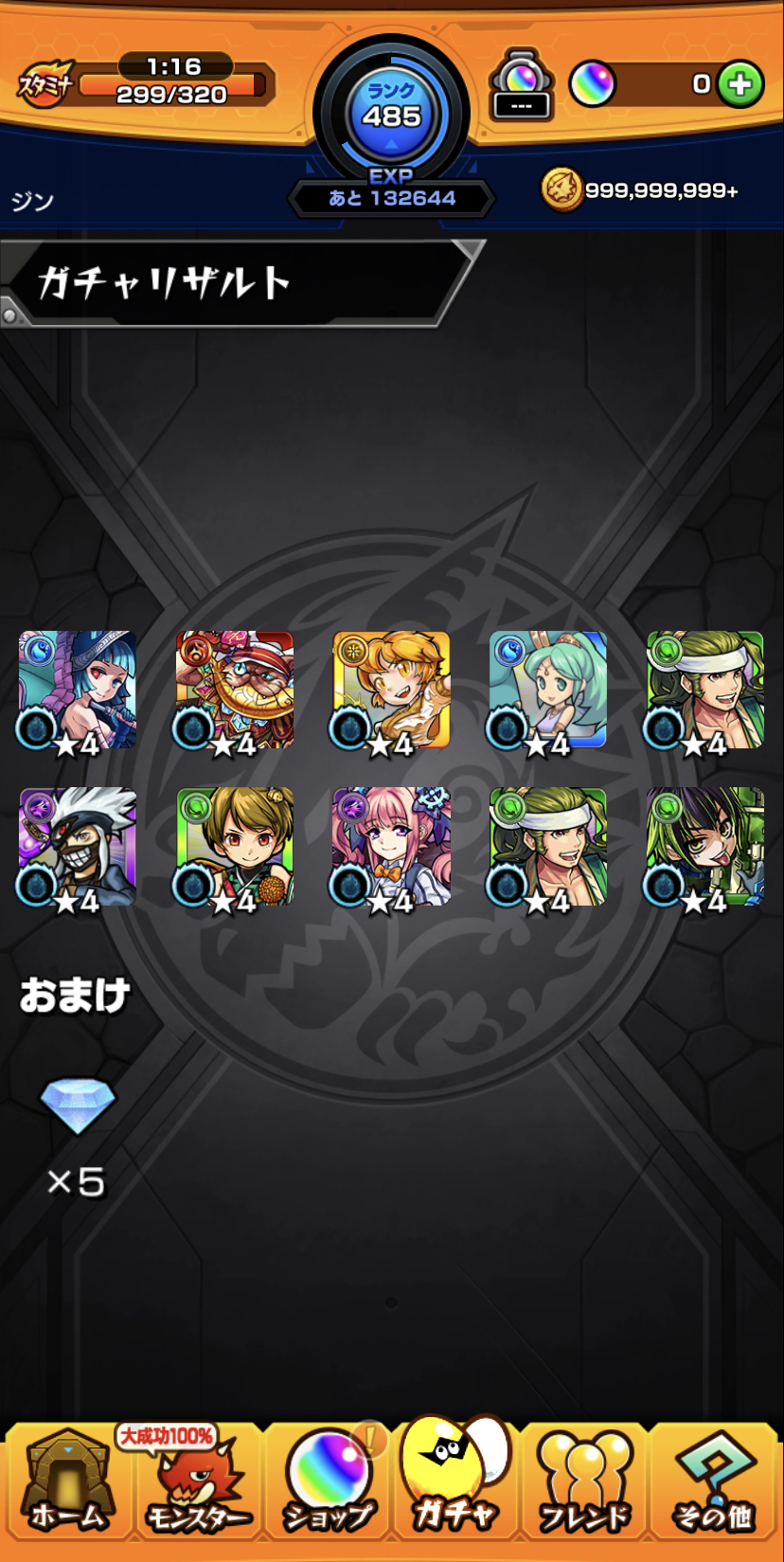Select the pink-haired girl with bowtie
Viewport: 784px width, 1562px height.
[x=391, y=847]
